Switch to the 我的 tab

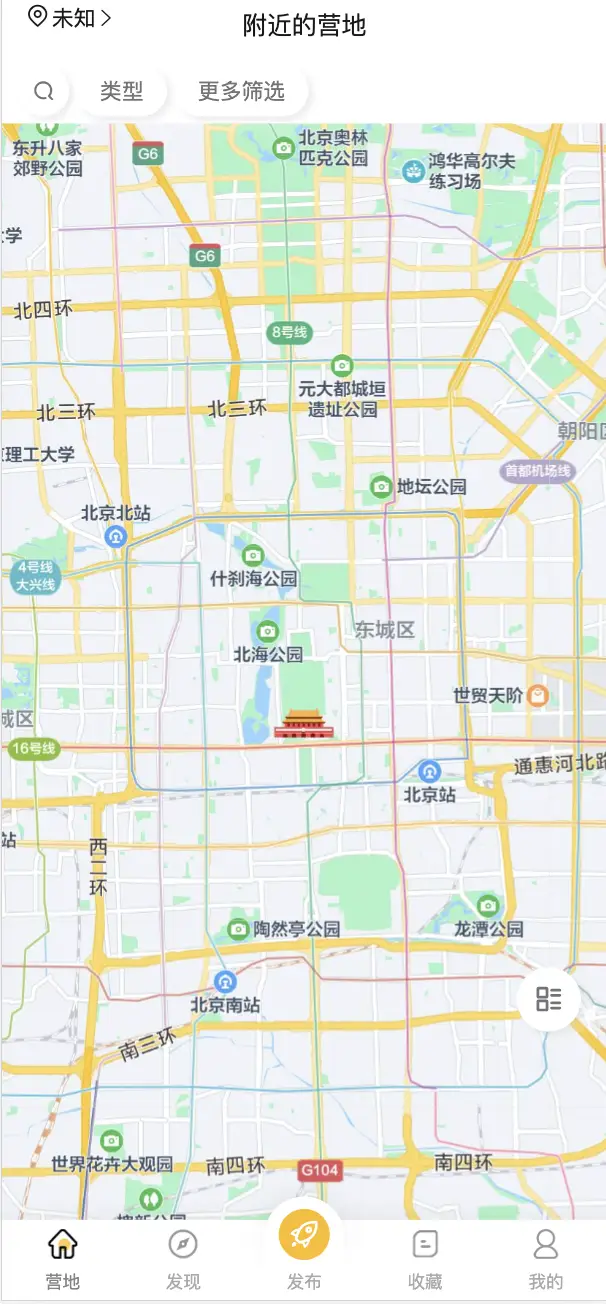546,1260
